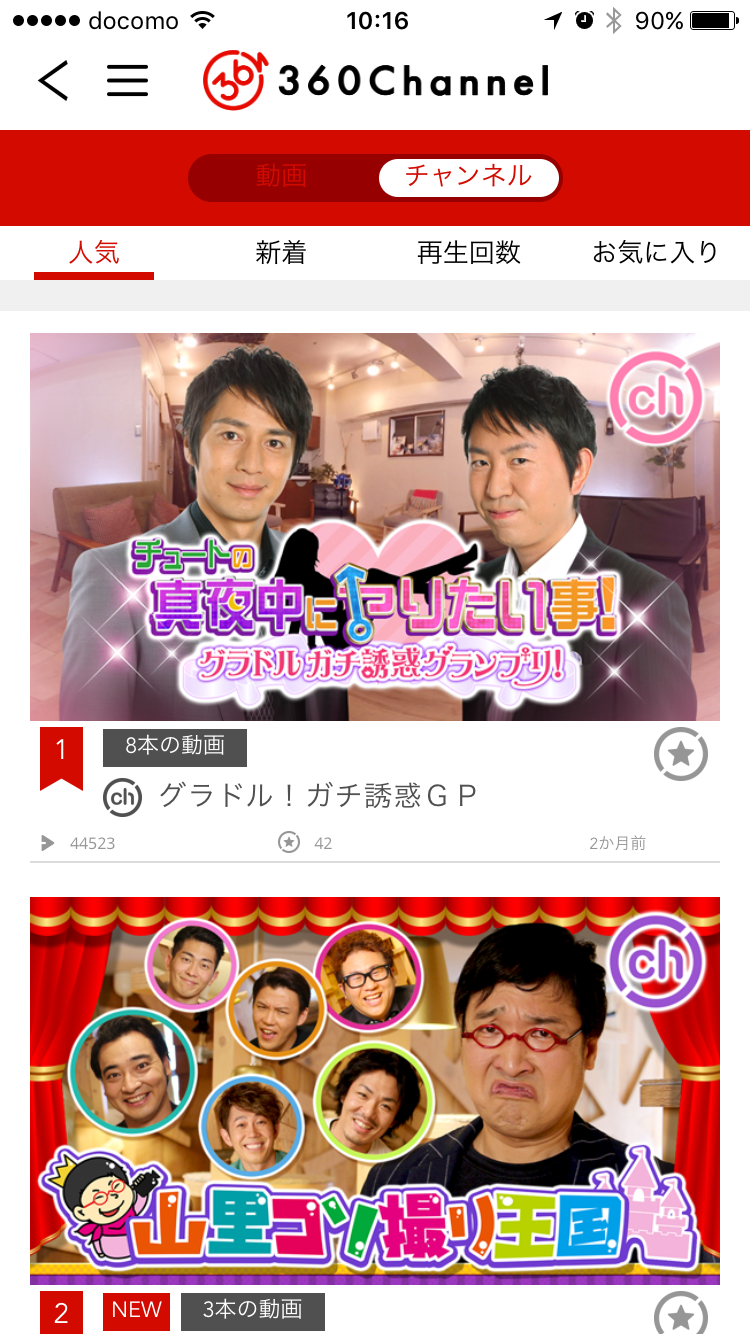This screenshot has height=1334, width=750.
Task: Favorite the rank 2 channel with star
Action: click(681, 1314)
